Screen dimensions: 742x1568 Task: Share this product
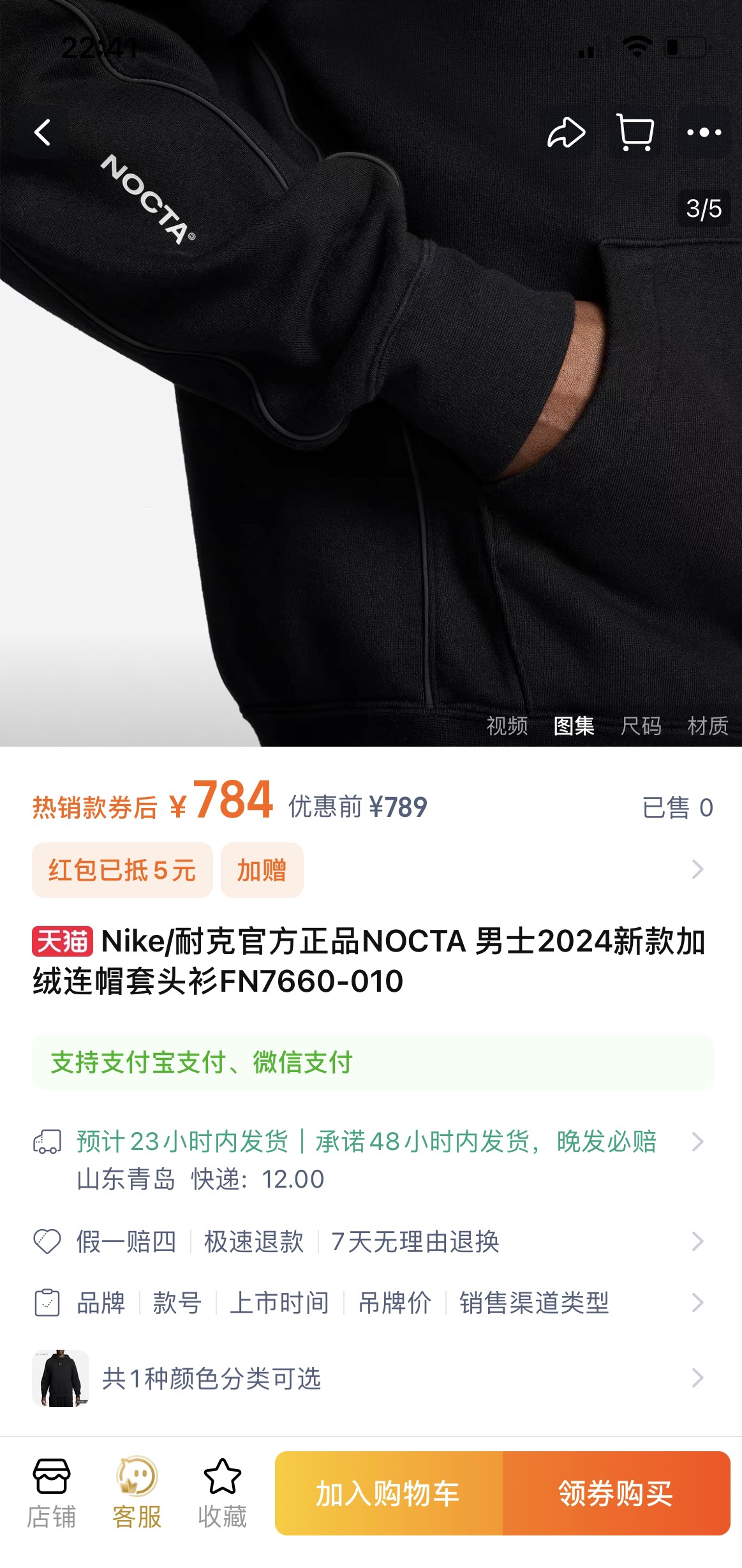(x=566, y=133)
